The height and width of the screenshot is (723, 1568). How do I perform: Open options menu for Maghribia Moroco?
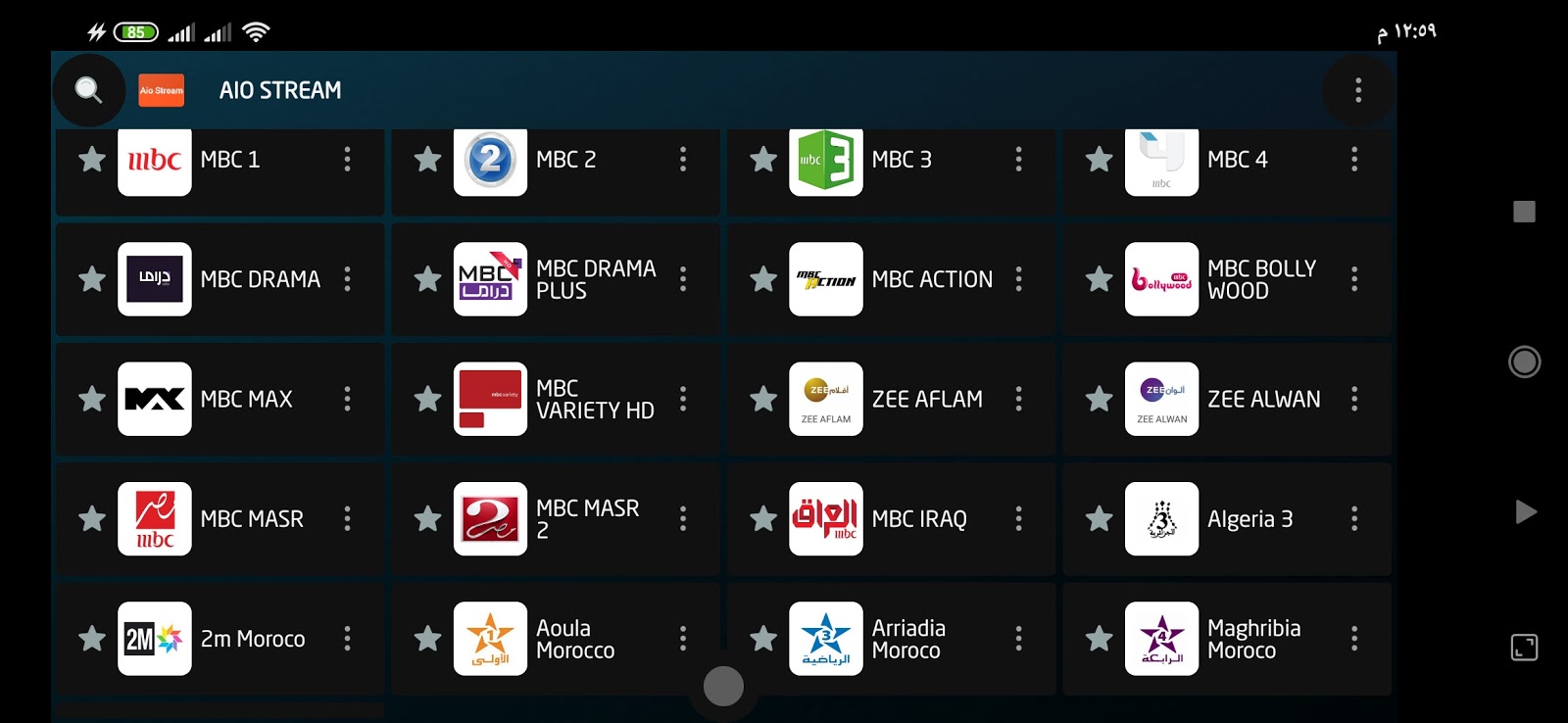click(x=1354, y=639)
